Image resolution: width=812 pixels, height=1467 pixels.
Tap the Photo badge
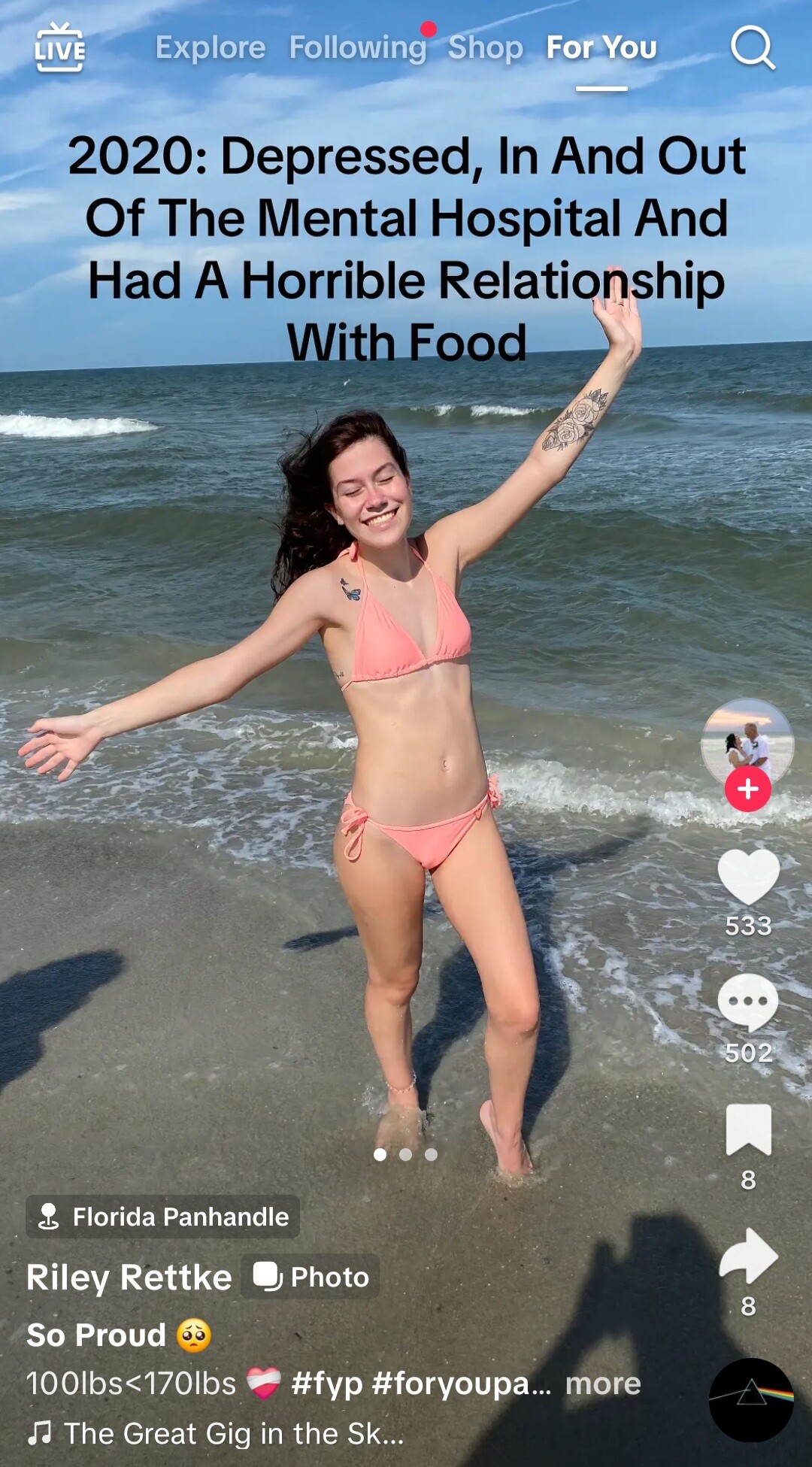(311, 1277)
